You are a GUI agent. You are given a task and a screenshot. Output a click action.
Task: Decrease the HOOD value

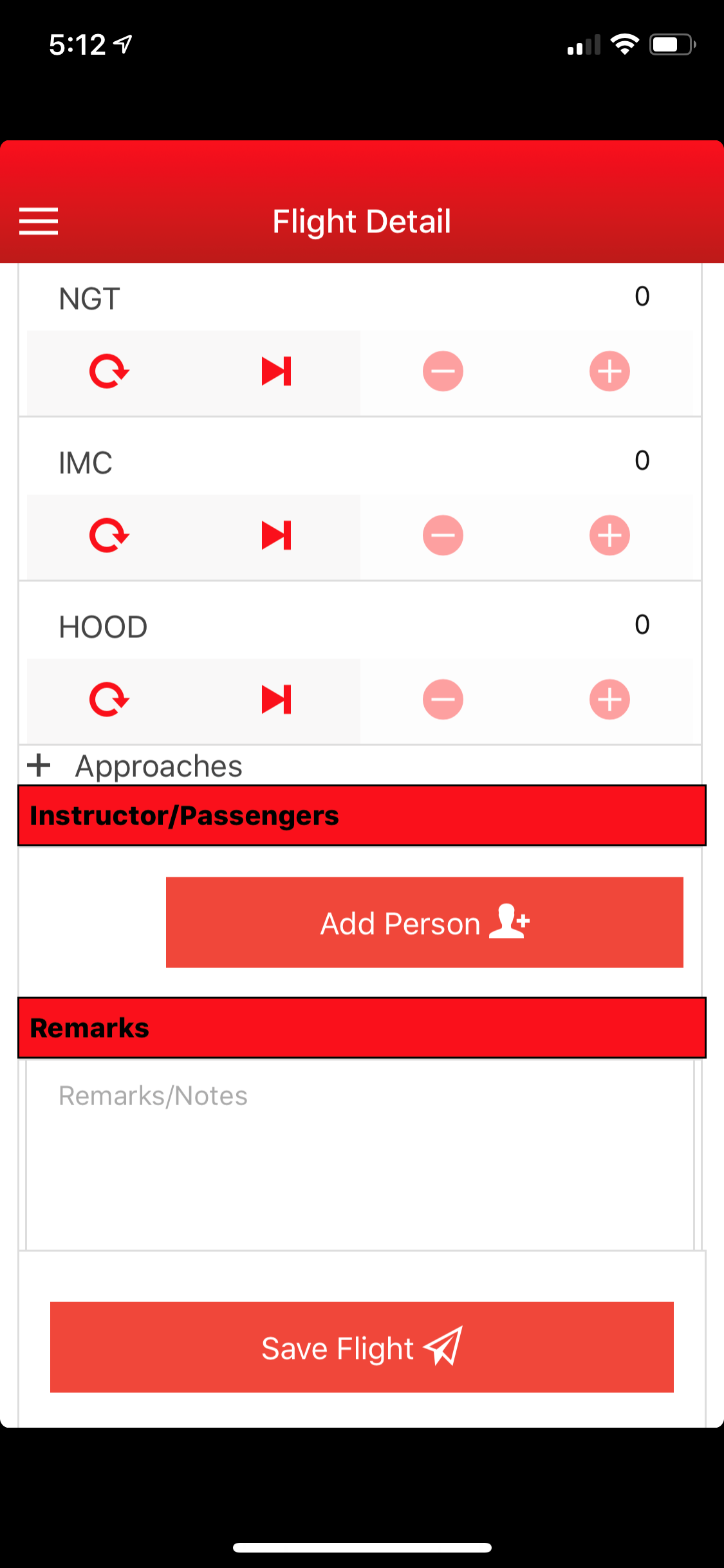tap(443, 700)
